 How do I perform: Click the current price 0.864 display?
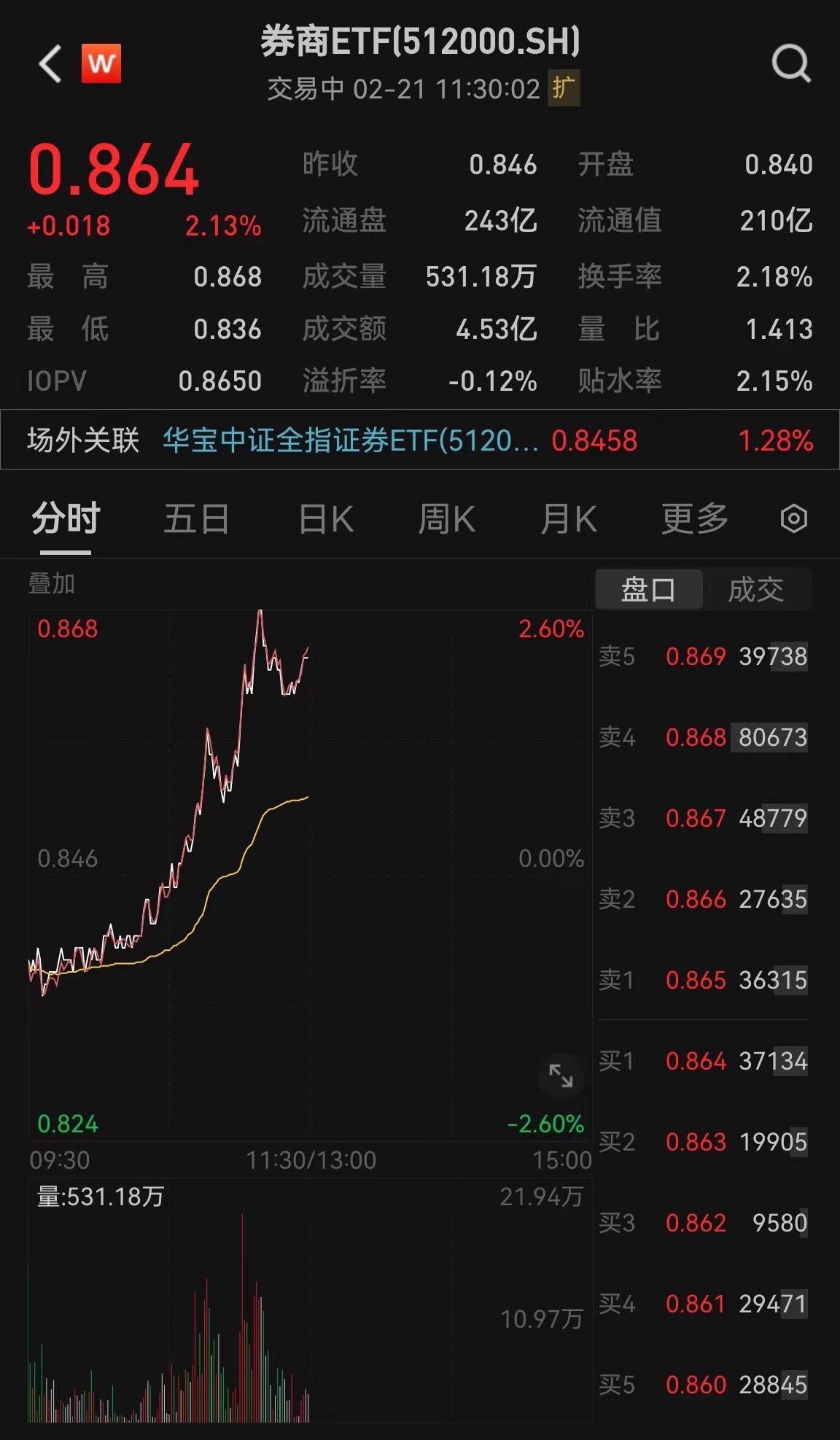(x=113, y=169)
